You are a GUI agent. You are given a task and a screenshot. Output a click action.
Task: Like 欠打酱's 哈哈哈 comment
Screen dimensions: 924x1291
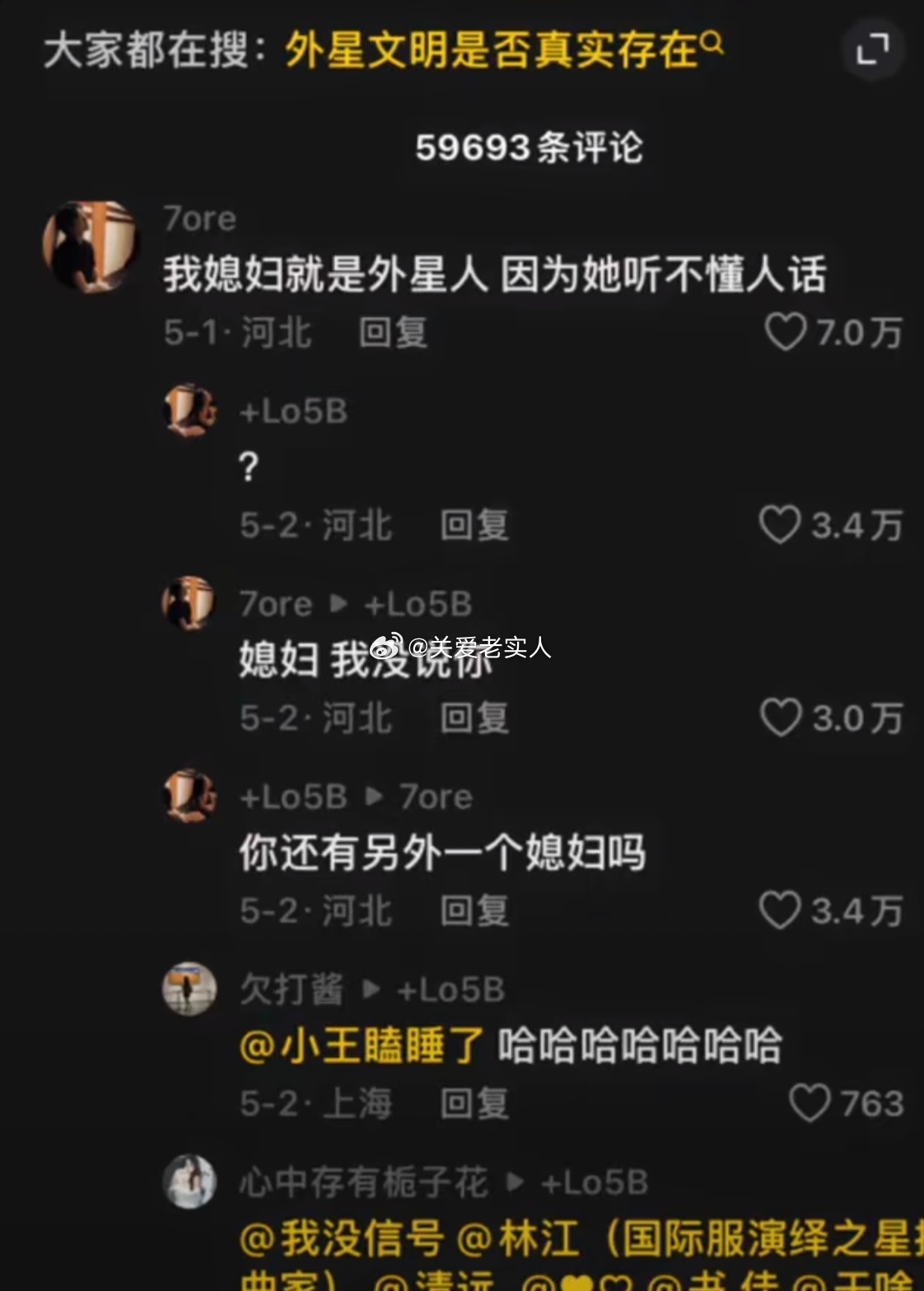(810, 1103)
